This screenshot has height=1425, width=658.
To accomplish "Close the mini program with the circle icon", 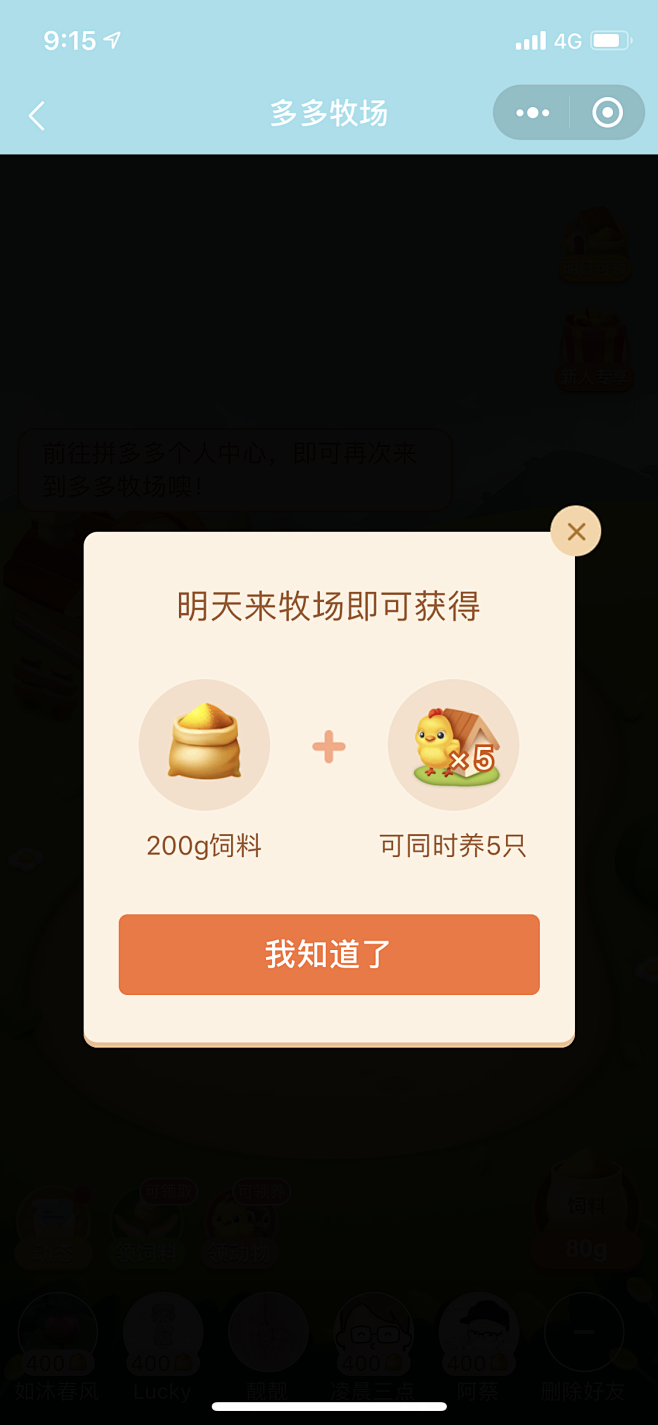I will 607,113.
